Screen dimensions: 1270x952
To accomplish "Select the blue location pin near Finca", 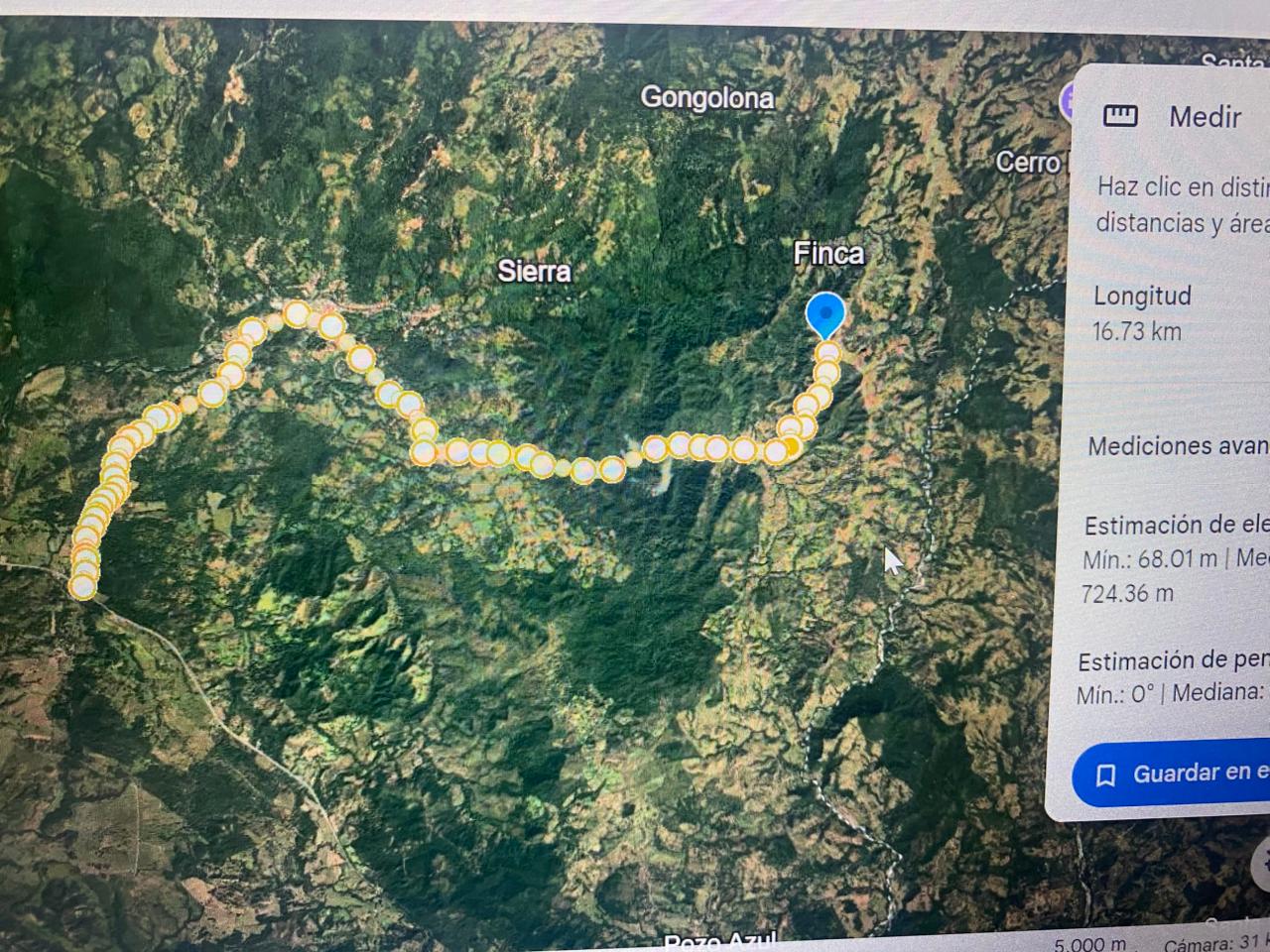I will coord(825,315).
